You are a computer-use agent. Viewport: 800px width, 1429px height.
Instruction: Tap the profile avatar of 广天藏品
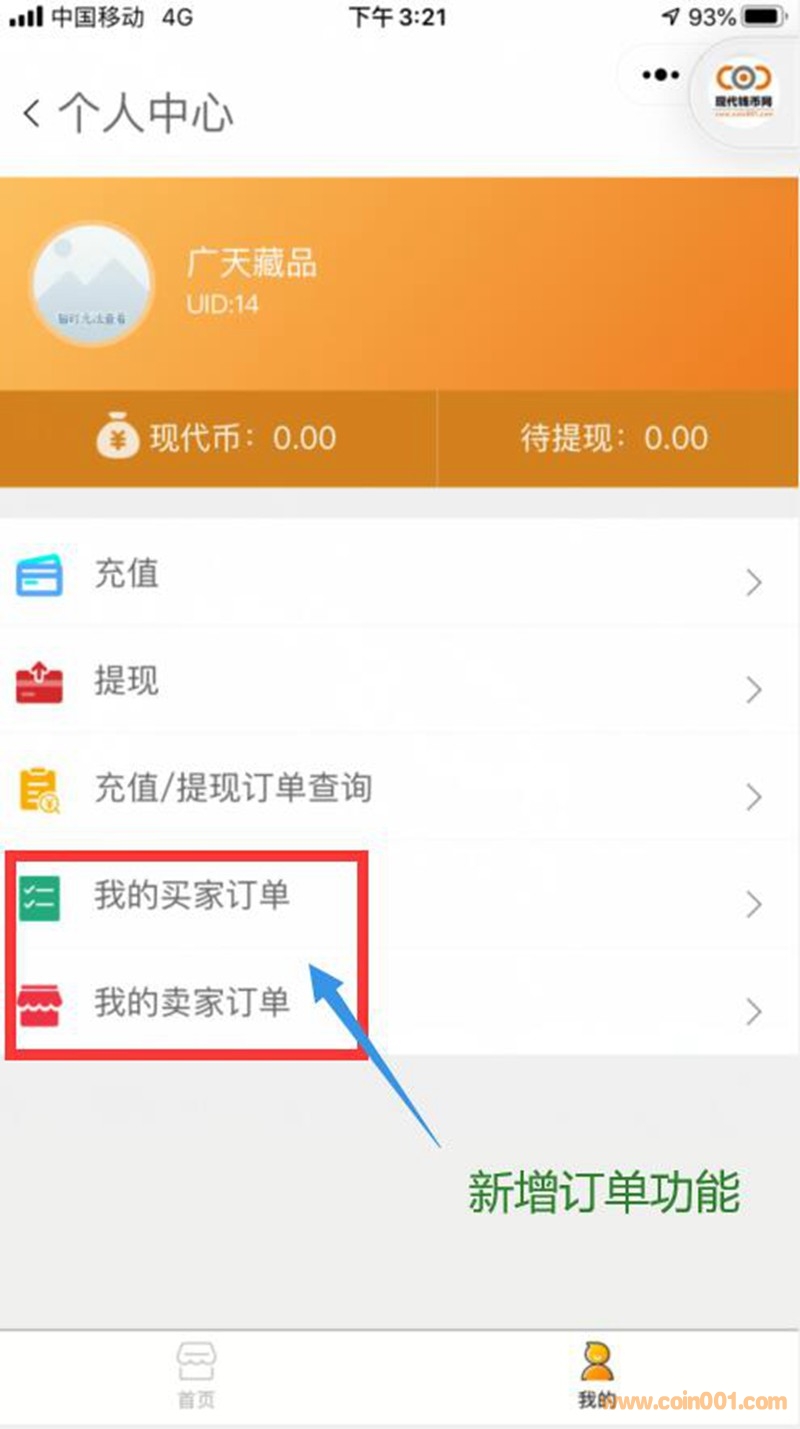click(92, 285)
